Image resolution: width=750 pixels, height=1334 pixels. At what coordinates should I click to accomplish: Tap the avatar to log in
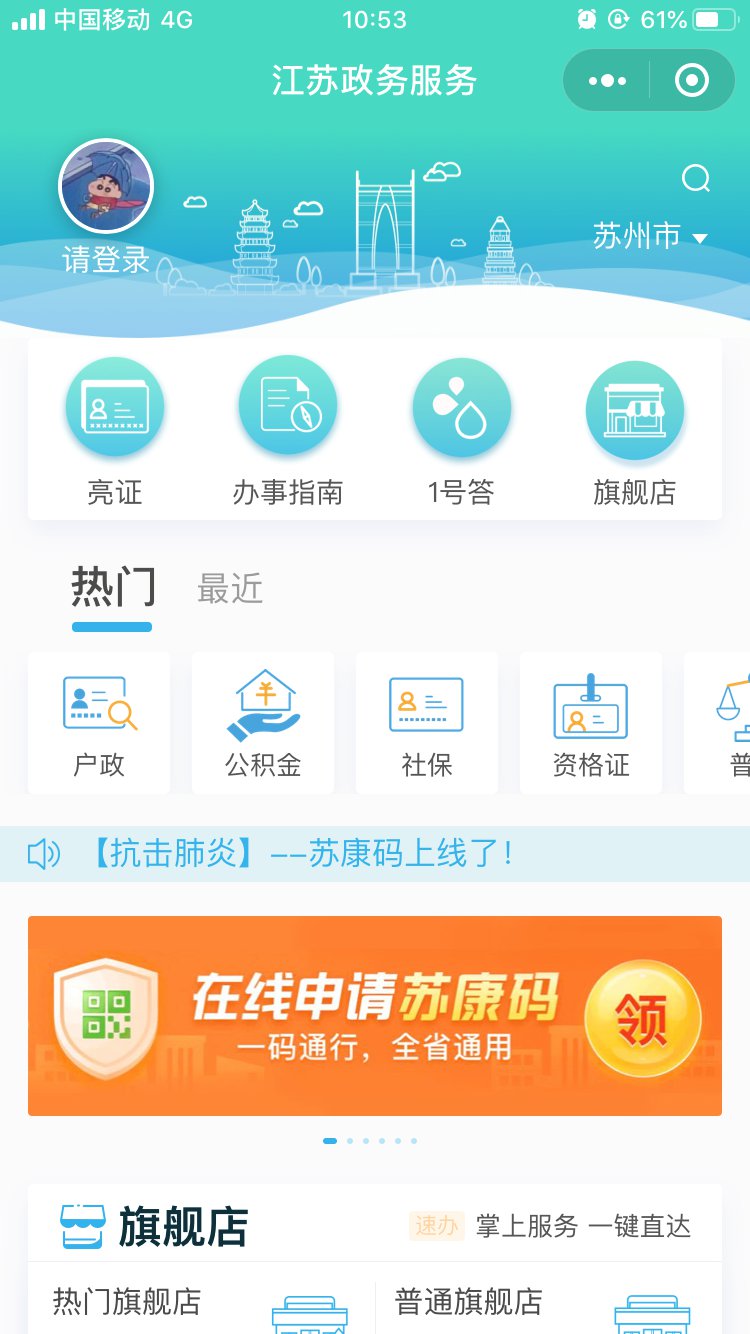click(106, 187)
